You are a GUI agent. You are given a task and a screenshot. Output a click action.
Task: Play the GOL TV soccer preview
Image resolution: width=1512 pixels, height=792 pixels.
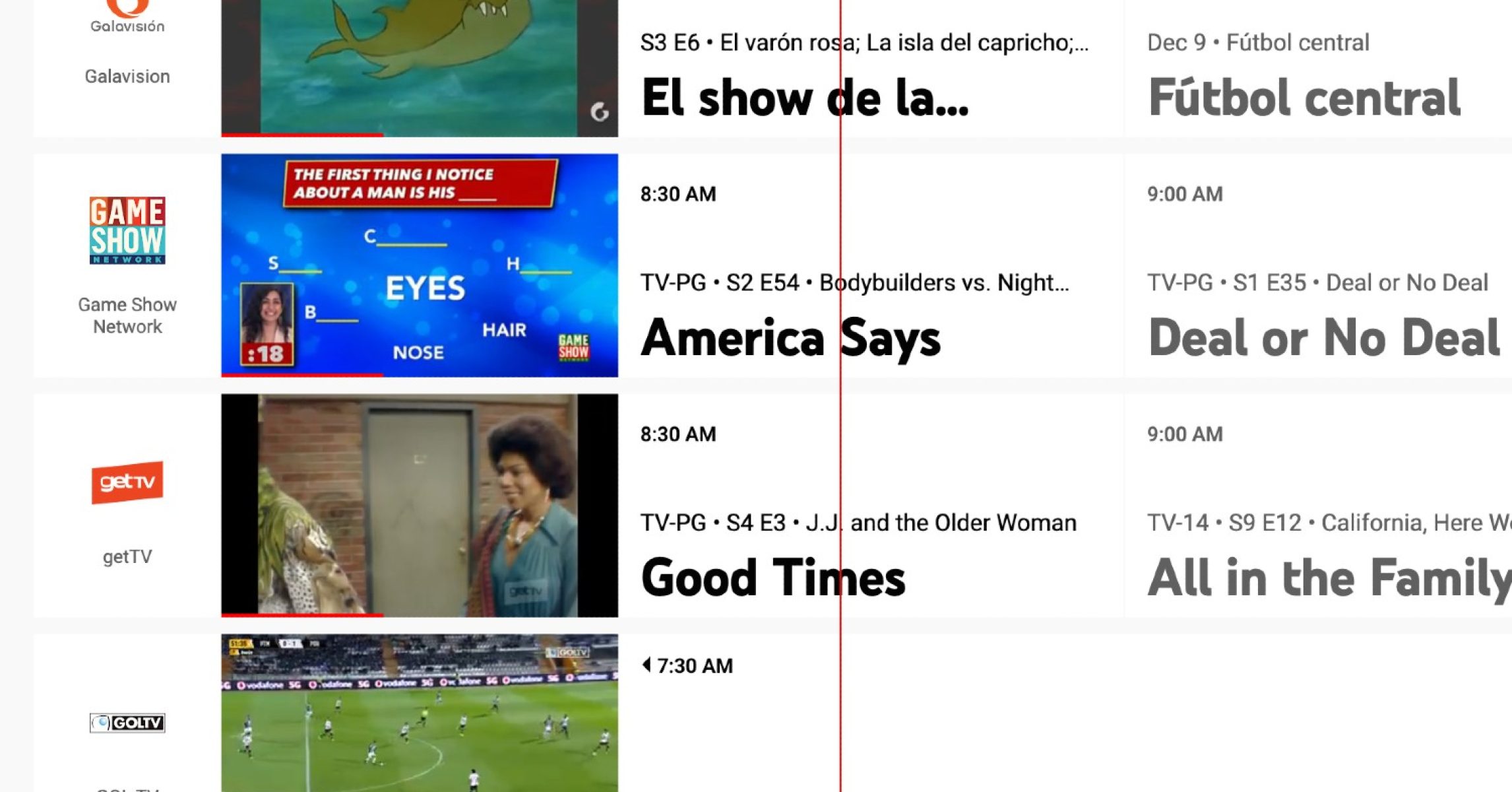[420, 713]
